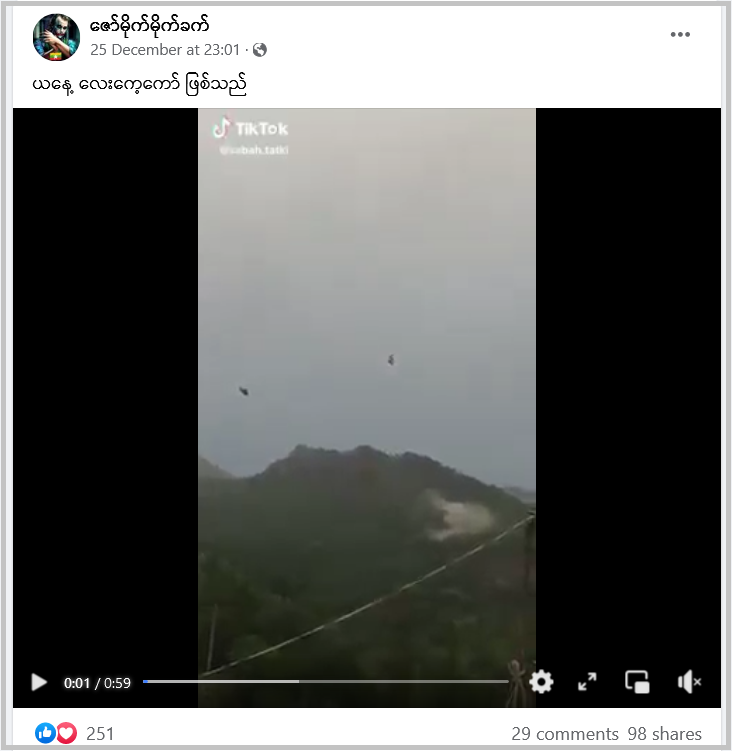Enable picture-in-picture mode
The image size is (732, 751).
637,682
